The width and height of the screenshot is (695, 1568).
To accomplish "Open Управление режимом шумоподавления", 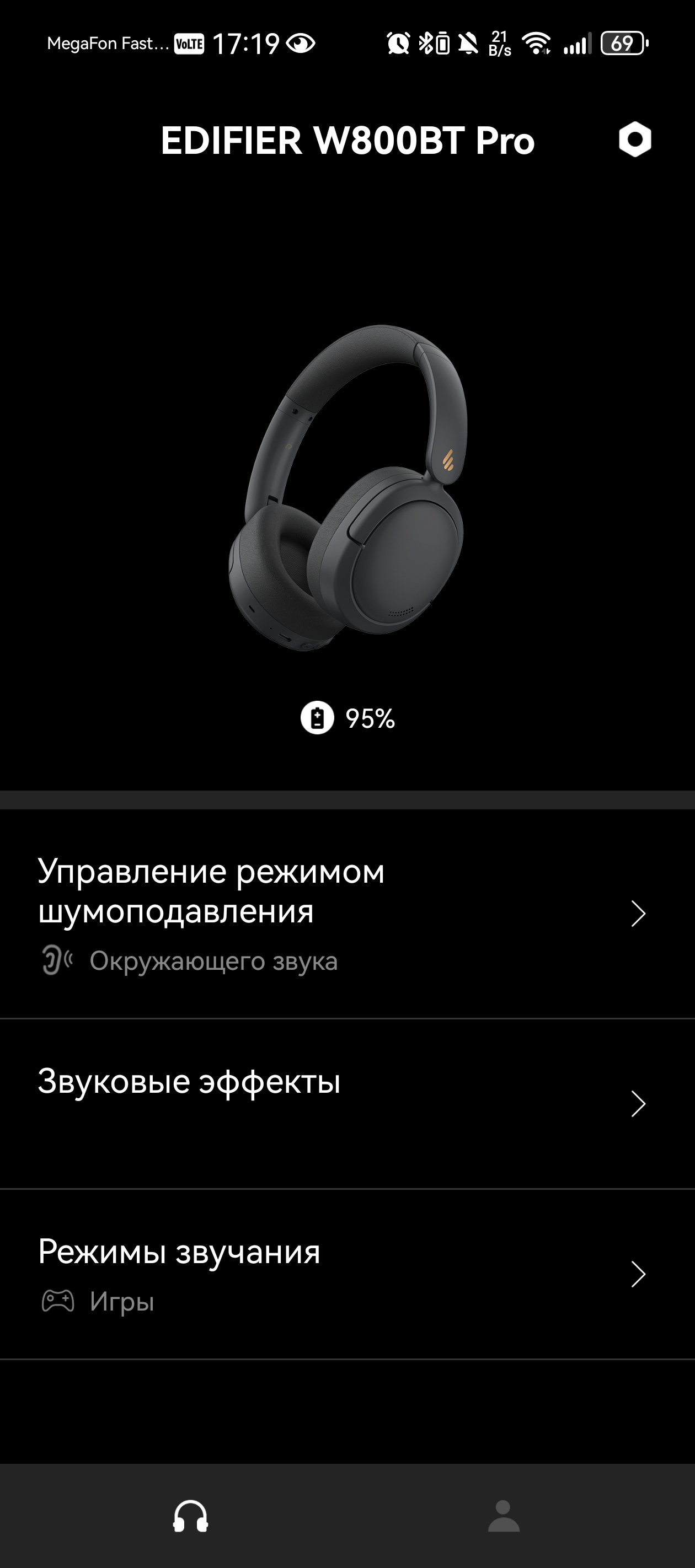I will (x=347, y=913).
